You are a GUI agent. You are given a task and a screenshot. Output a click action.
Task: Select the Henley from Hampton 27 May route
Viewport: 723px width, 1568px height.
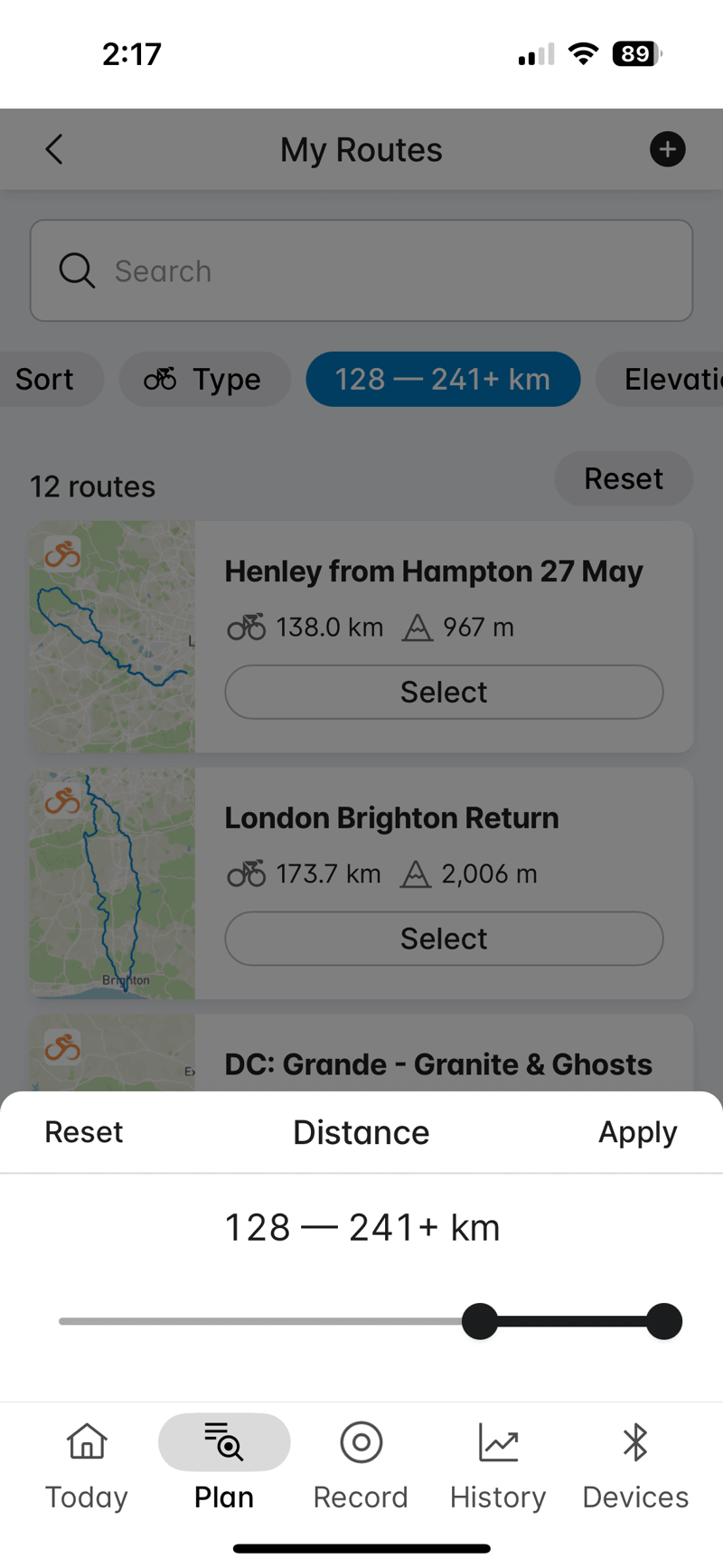click(444, 692)
